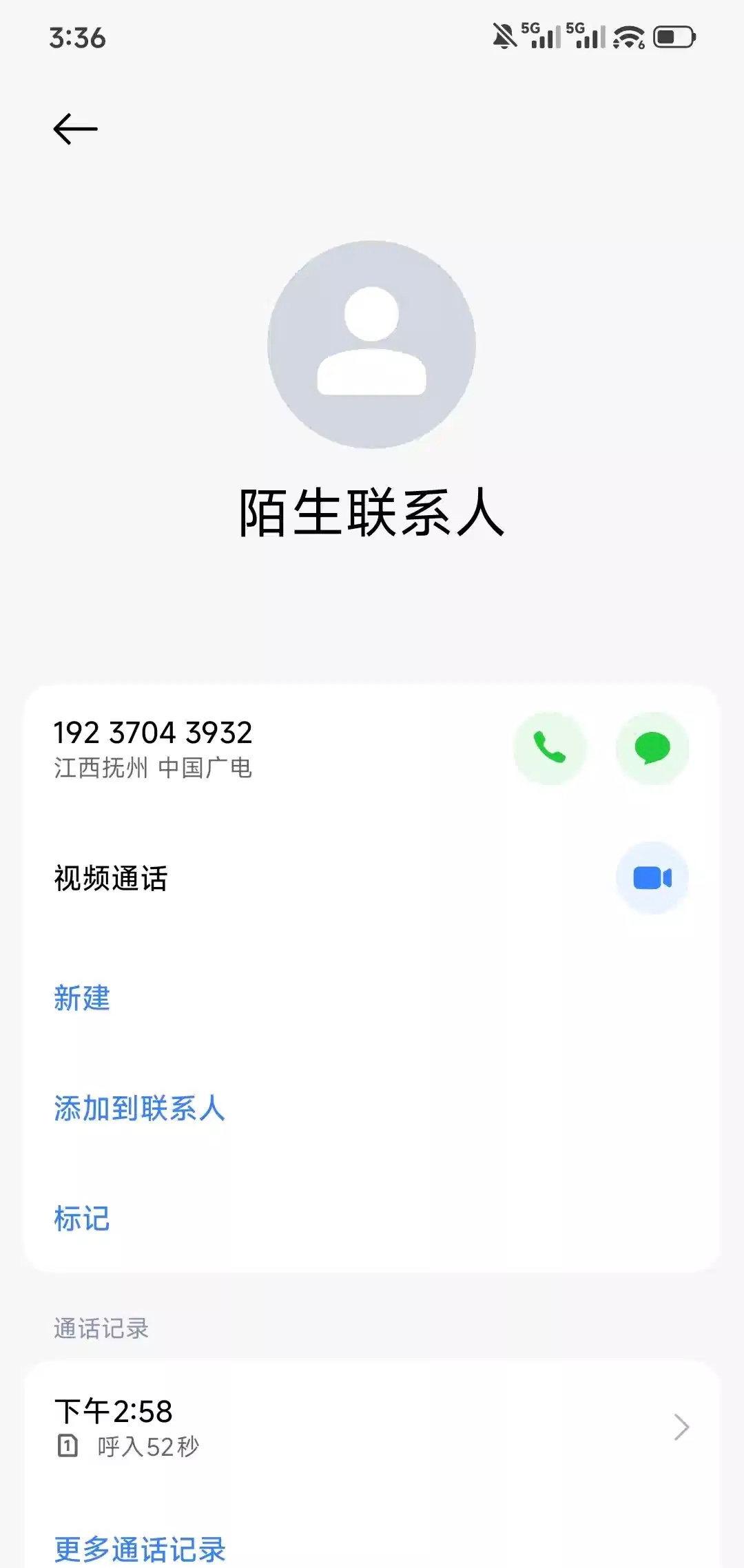Viewport: 744px width, 1568px height.
Task: Tap 标记 to mark this number
Action: (82, 1218)
